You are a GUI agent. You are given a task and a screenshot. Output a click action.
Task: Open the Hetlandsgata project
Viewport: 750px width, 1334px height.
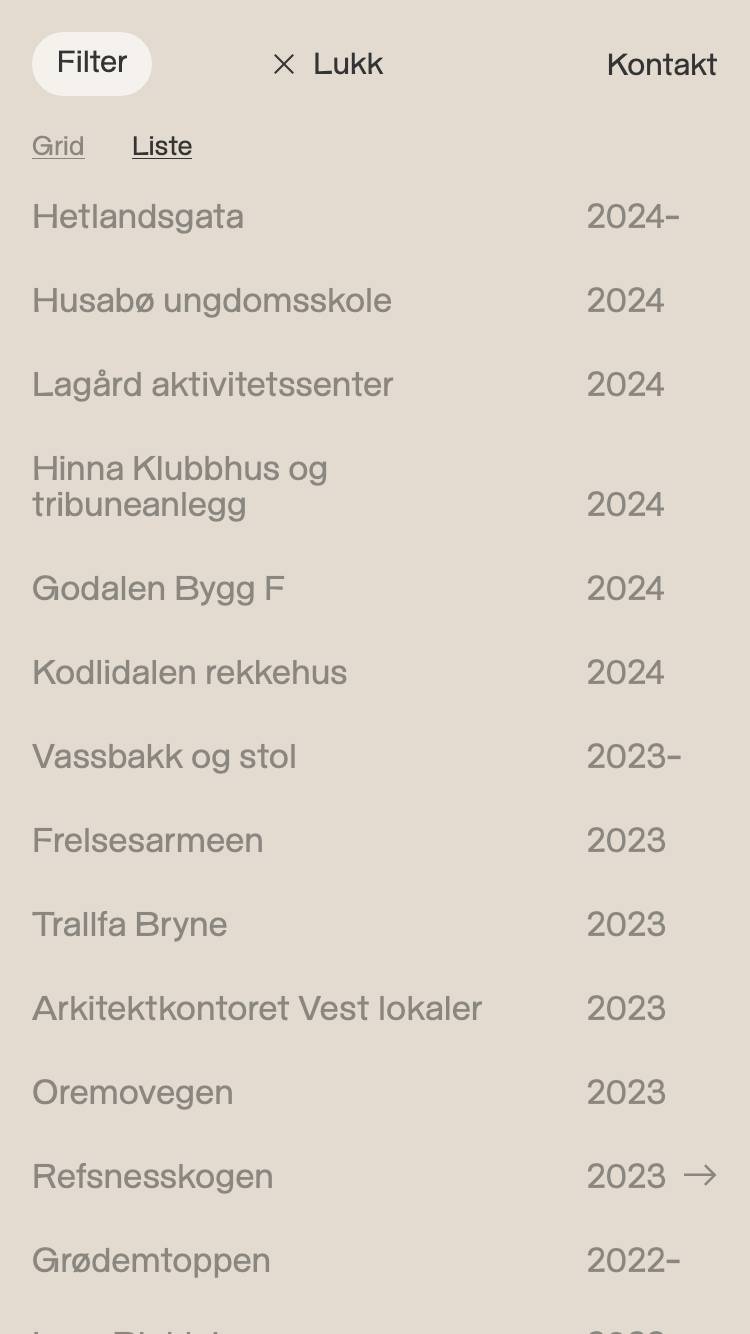coord(375,217)
